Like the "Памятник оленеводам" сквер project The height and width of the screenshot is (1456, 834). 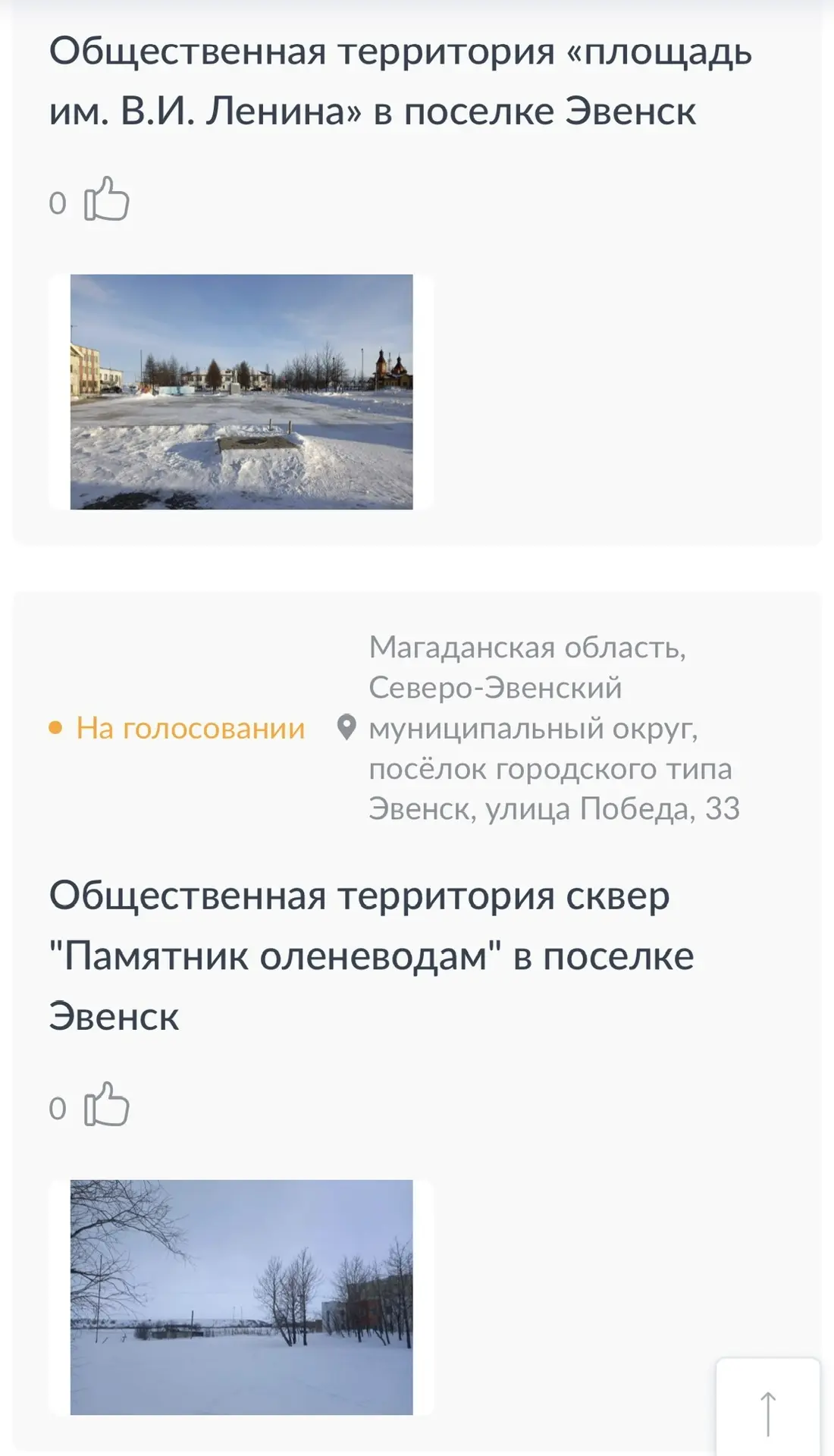pyautogui.click(x=106, y=1106)
